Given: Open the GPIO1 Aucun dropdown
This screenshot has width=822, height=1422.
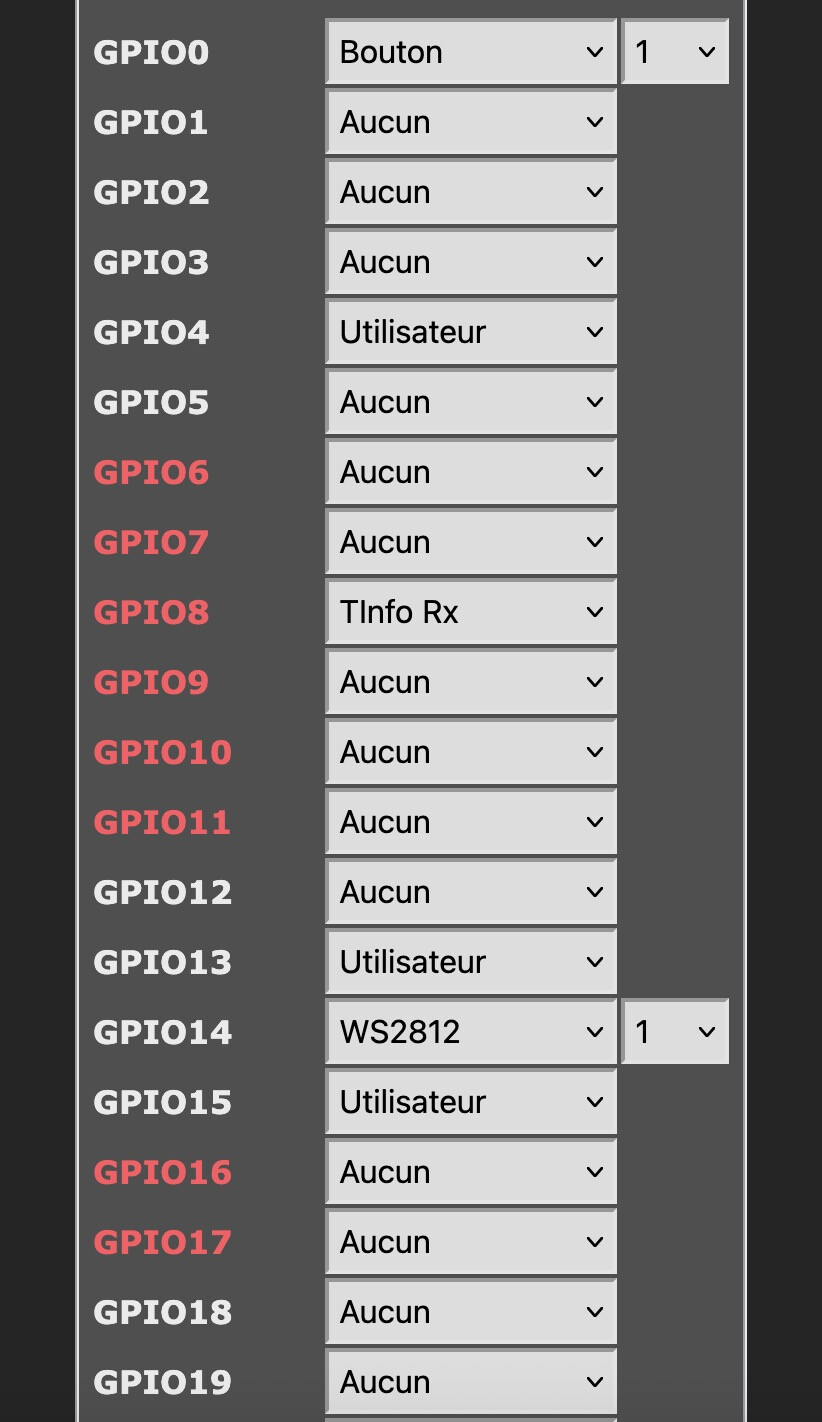Looking at the screenshot, I should click(471, 122).
